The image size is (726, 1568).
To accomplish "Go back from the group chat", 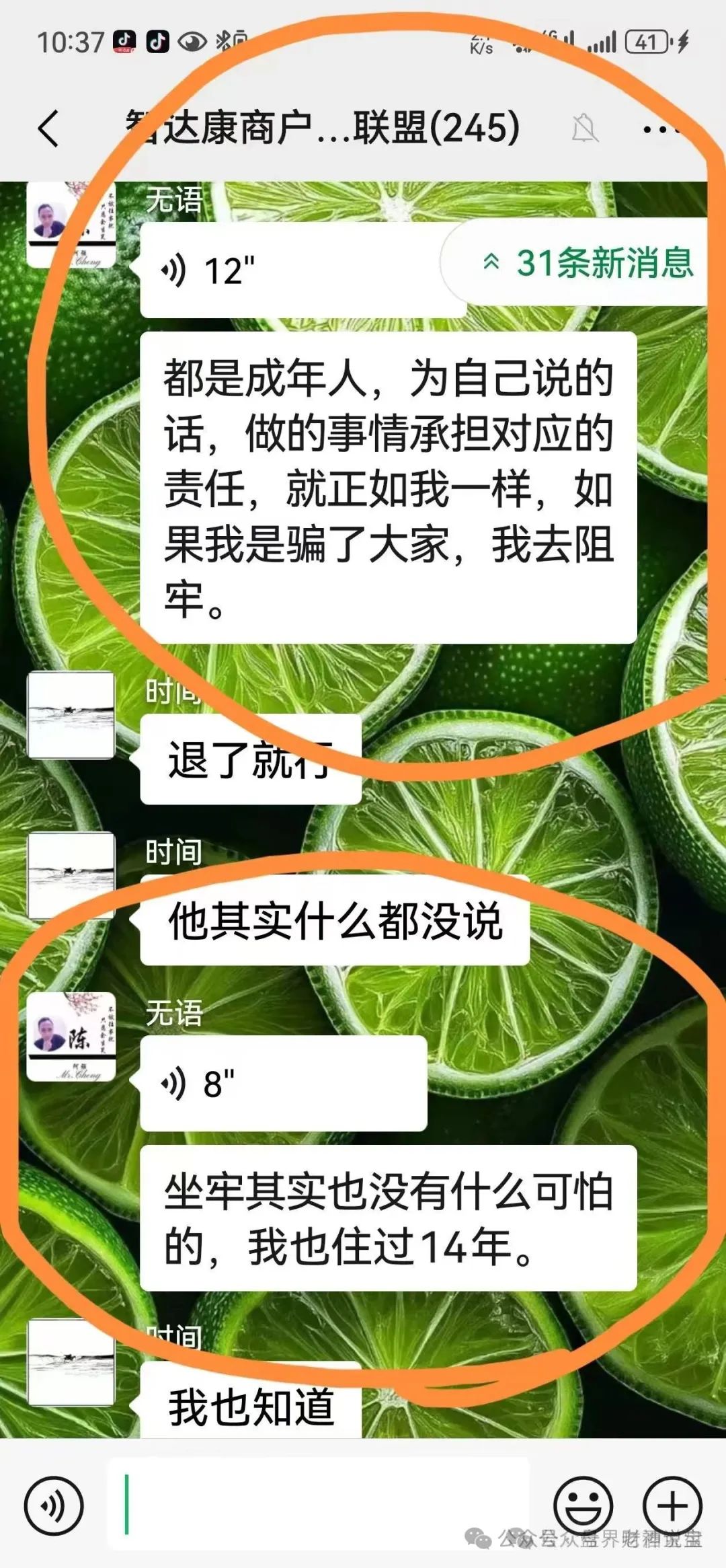I will [x=48, y=128].
